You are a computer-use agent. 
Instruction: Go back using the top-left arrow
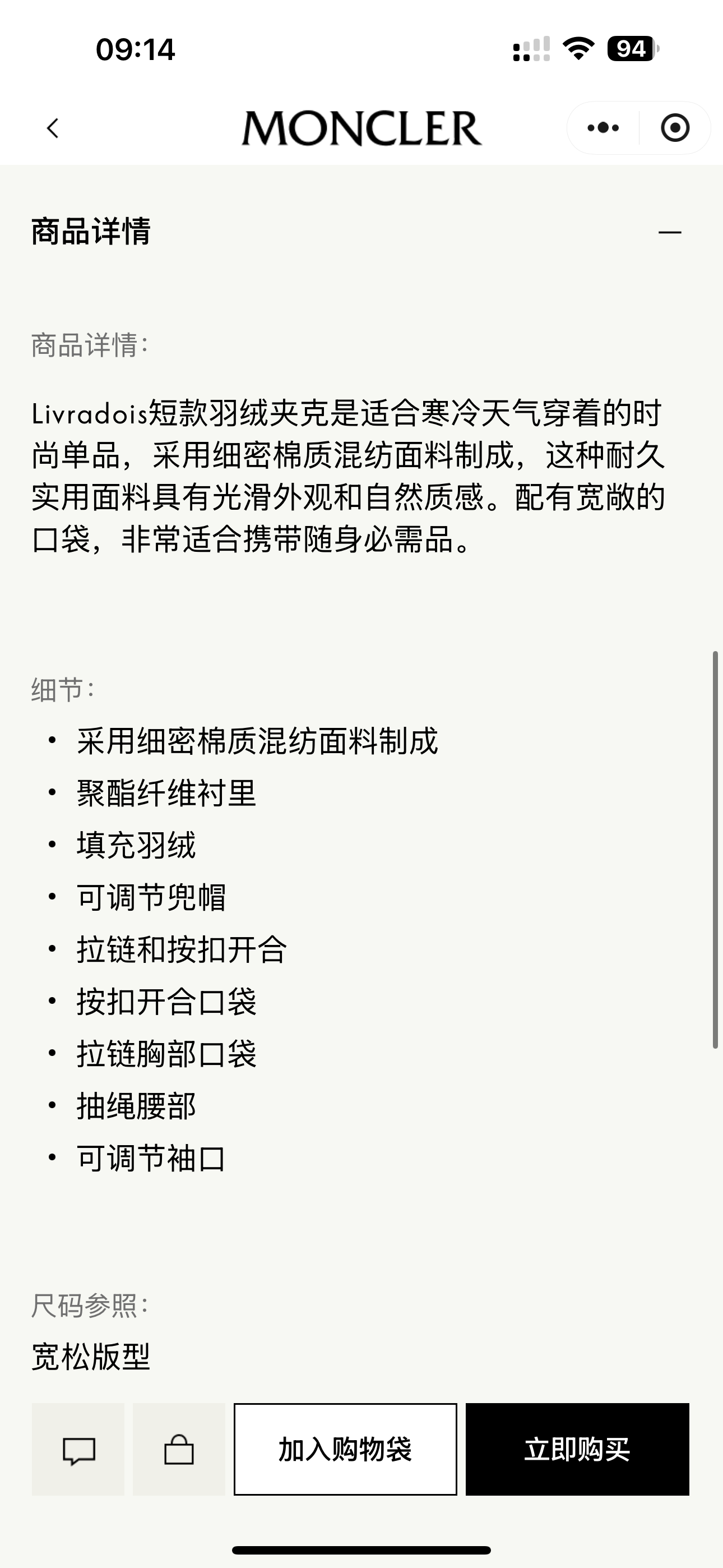pos(53,128)
